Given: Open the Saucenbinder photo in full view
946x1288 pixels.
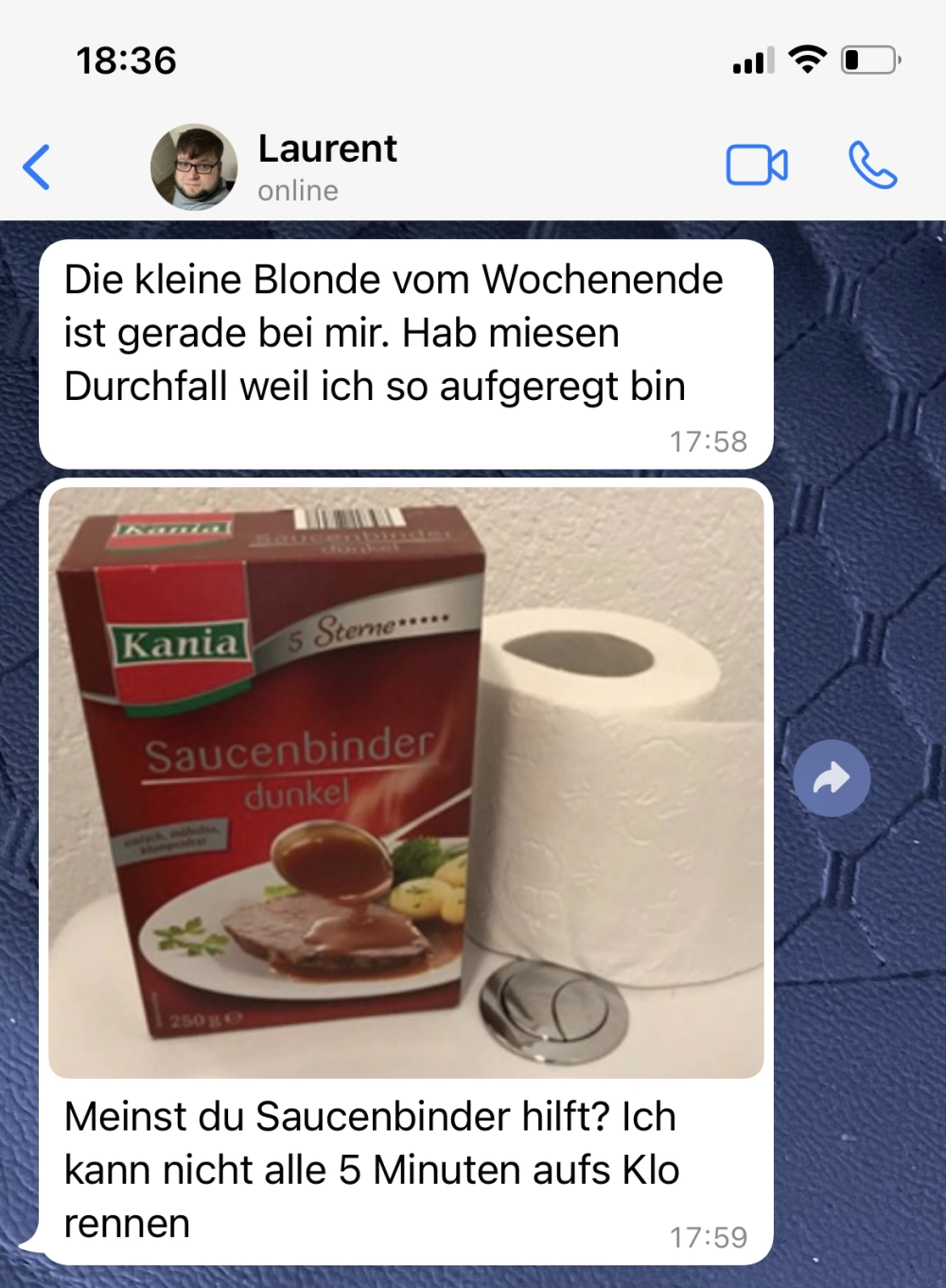Looking at the screenshot, I should pyautogui.click(x=406, y=782).
